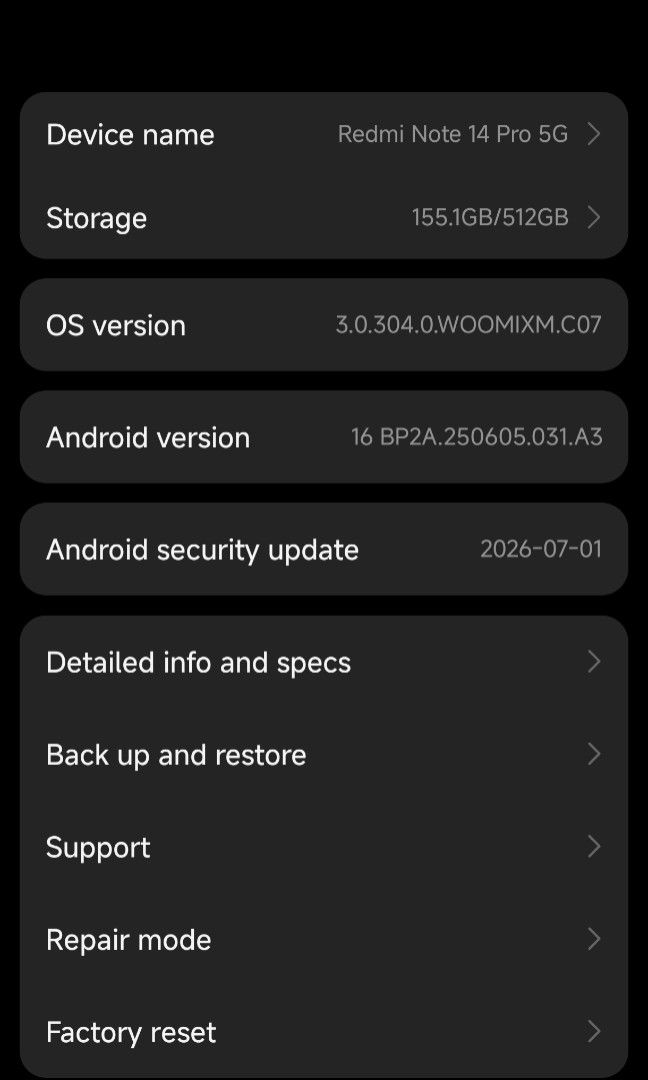
Task: Open the Device name row
Action: click(324, 134)
